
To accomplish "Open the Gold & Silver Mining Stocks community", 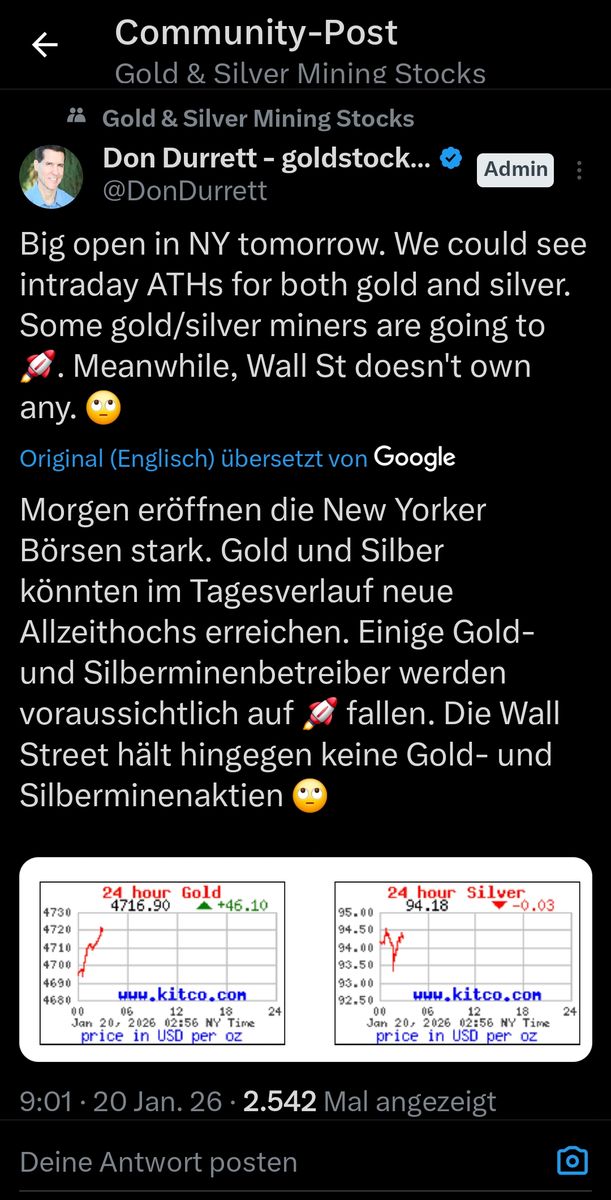I will pyautogui.click(x=257, y=119).
